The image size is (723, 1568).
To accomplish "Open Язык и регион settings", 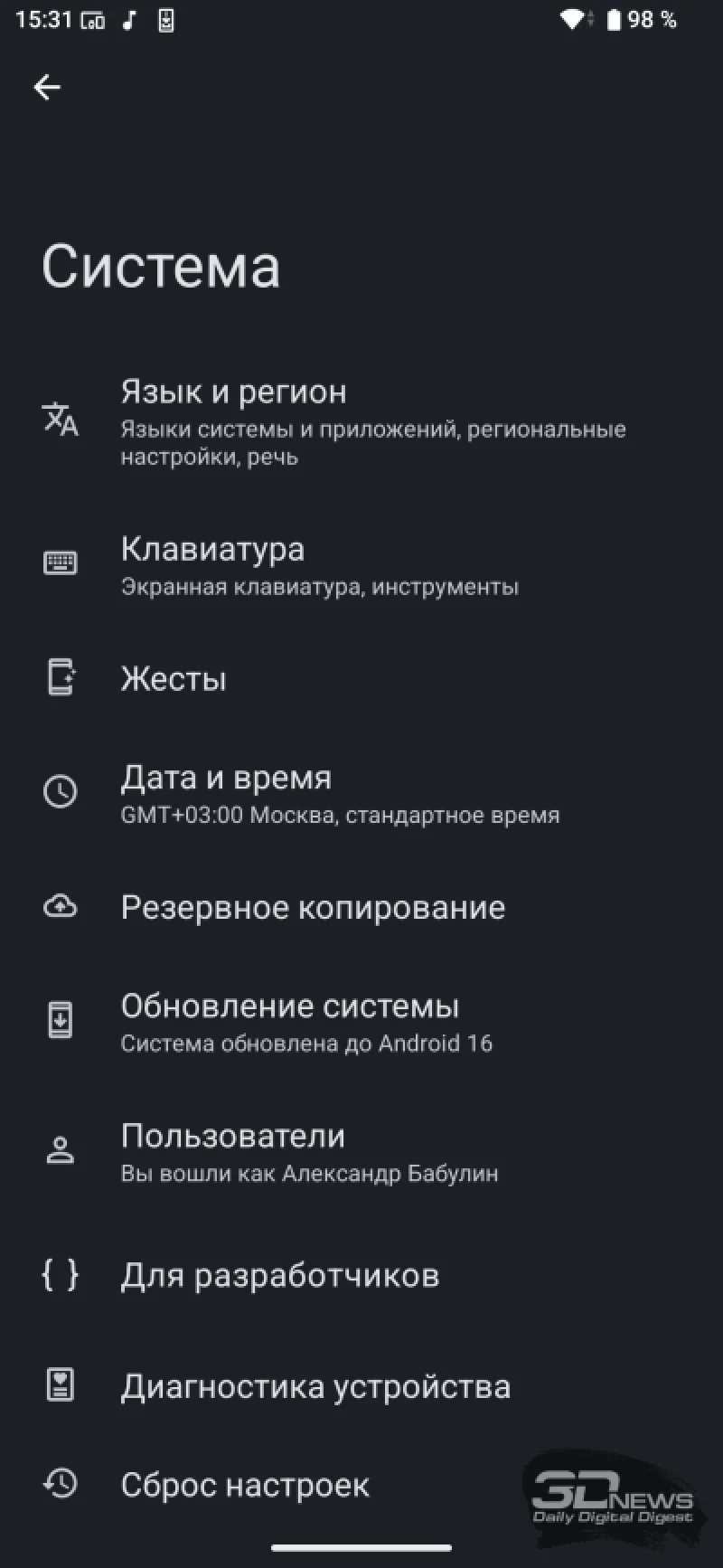I will click(361, 421).
